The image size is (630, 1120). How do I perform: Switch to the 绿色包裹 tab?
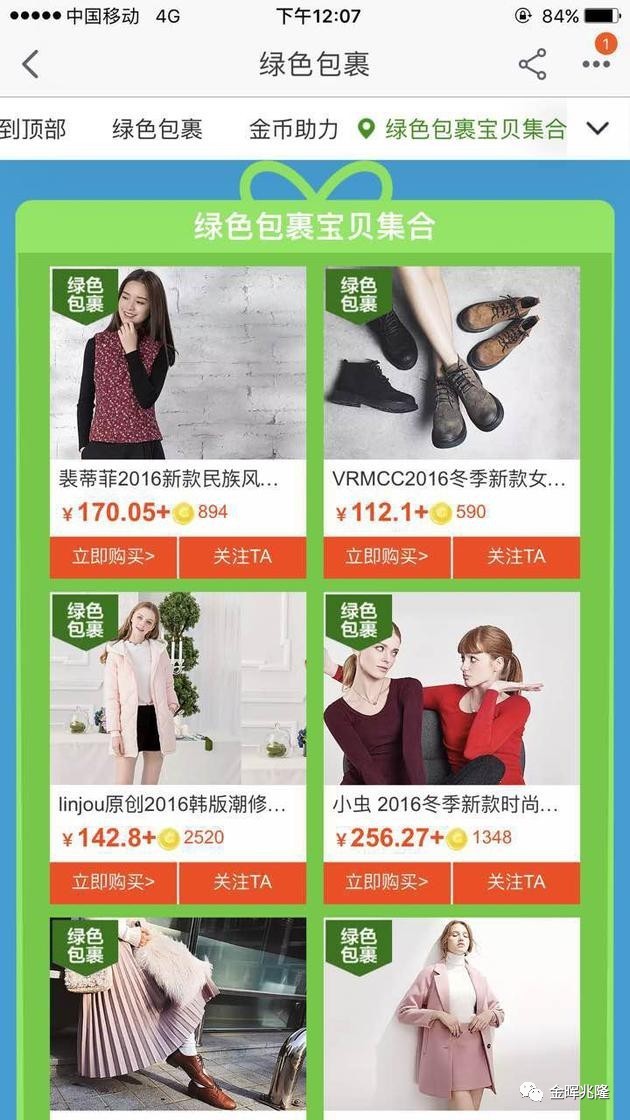pyautogui.click(x=157, y=129)
